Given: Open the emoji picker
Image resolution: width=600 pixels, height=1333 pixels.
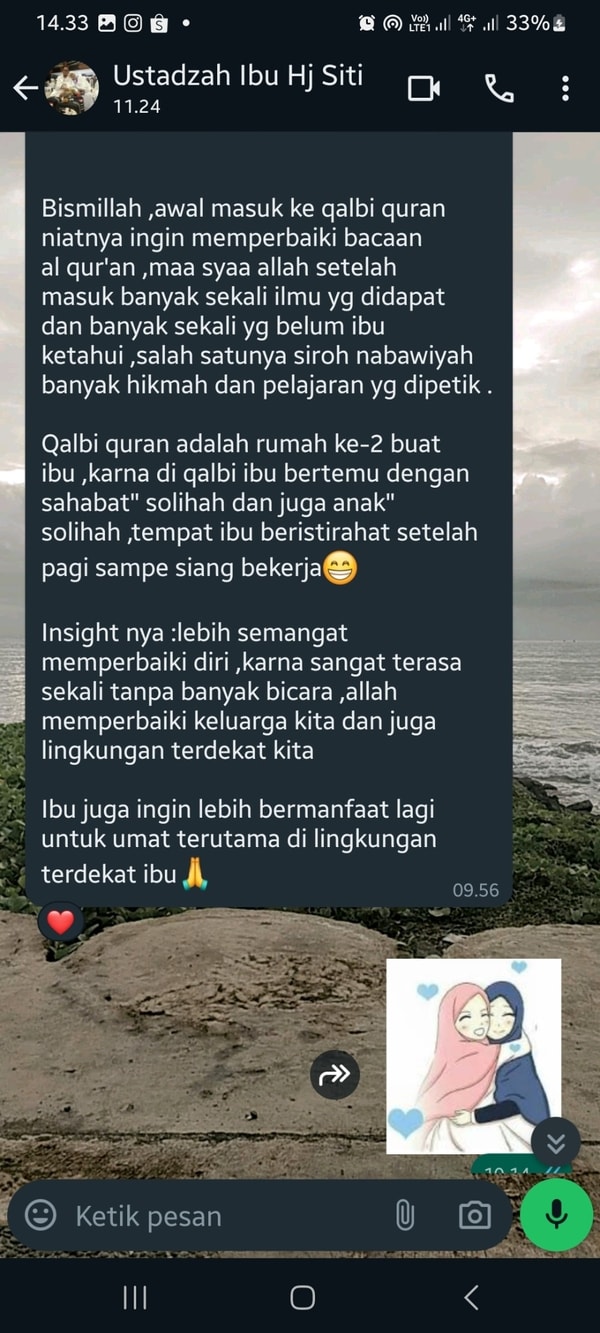Looking at the screenshot, I should 41,1215.
